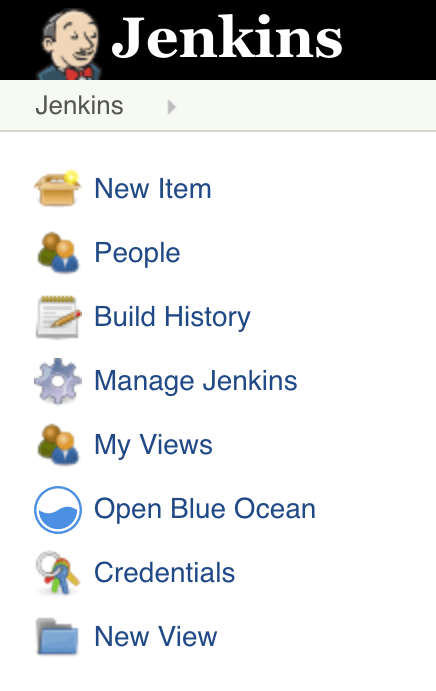Open the Jenkins home logo link
This screenshot has height=691, width=436.
(x=190, y=41)
